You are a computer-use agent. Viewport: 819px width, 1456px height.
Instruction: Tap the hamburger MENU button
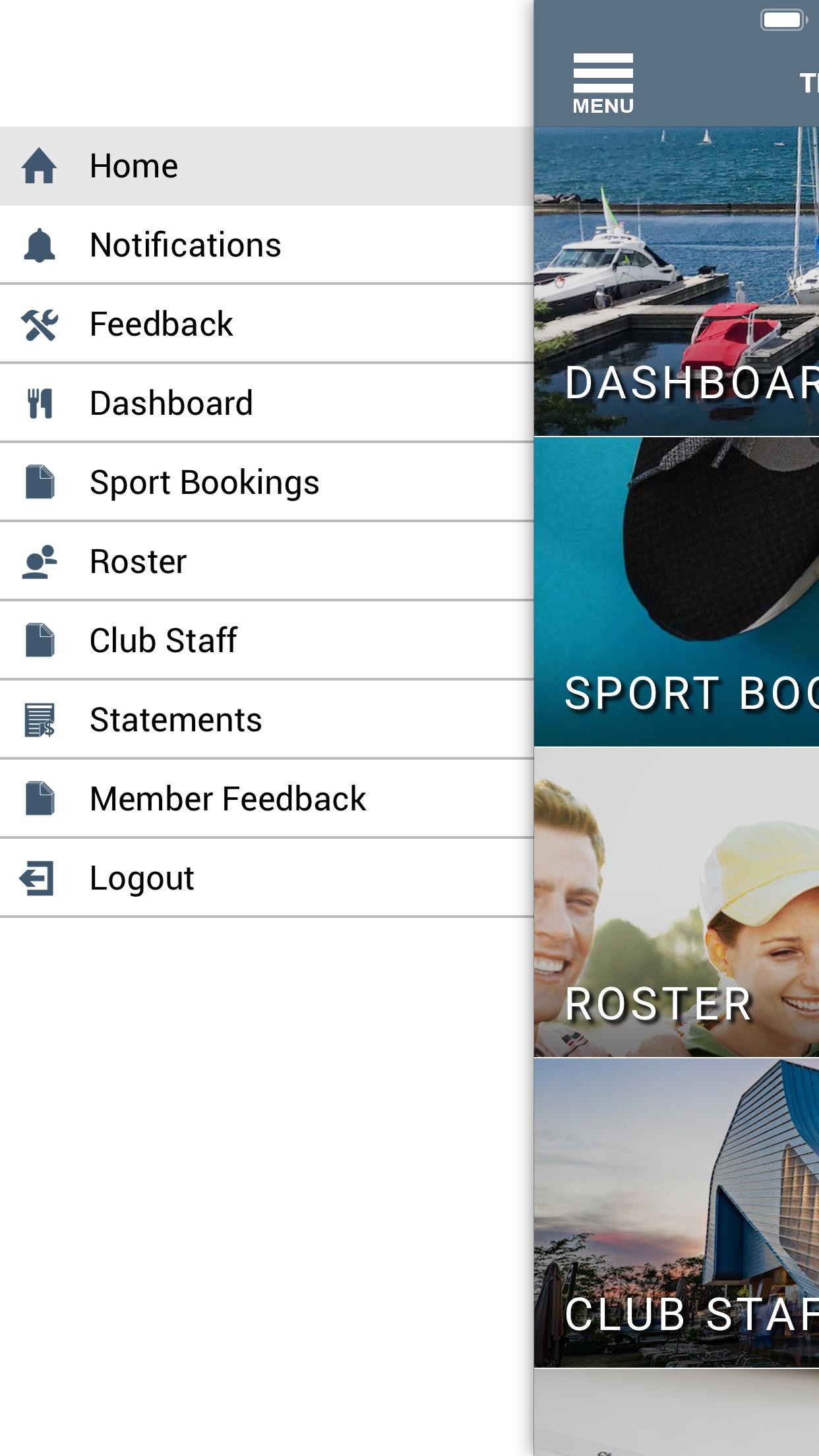coord(603,83)
